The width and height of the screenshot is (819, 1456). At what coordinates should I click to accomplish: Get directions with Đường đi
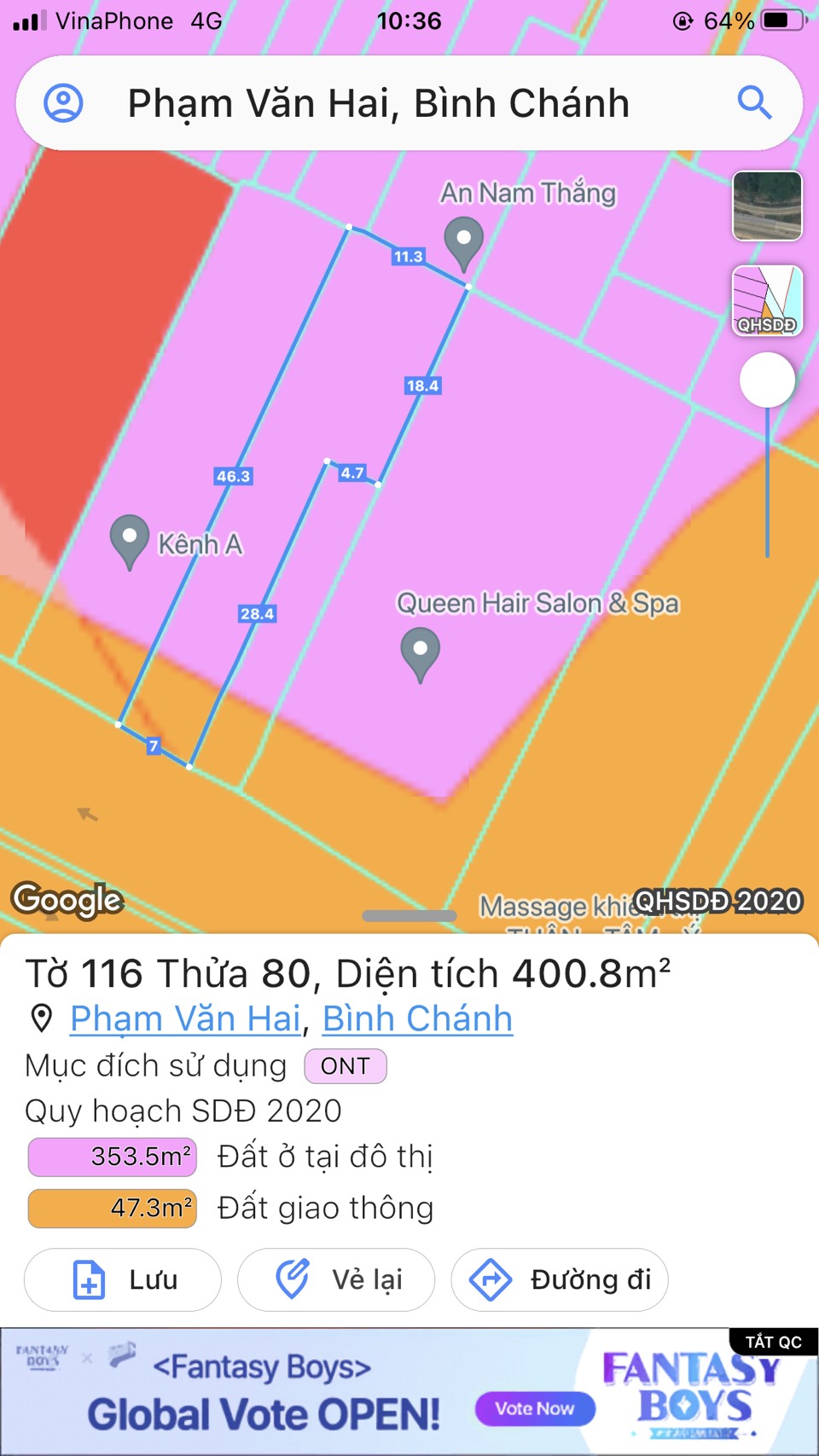tap(559, 1279)
